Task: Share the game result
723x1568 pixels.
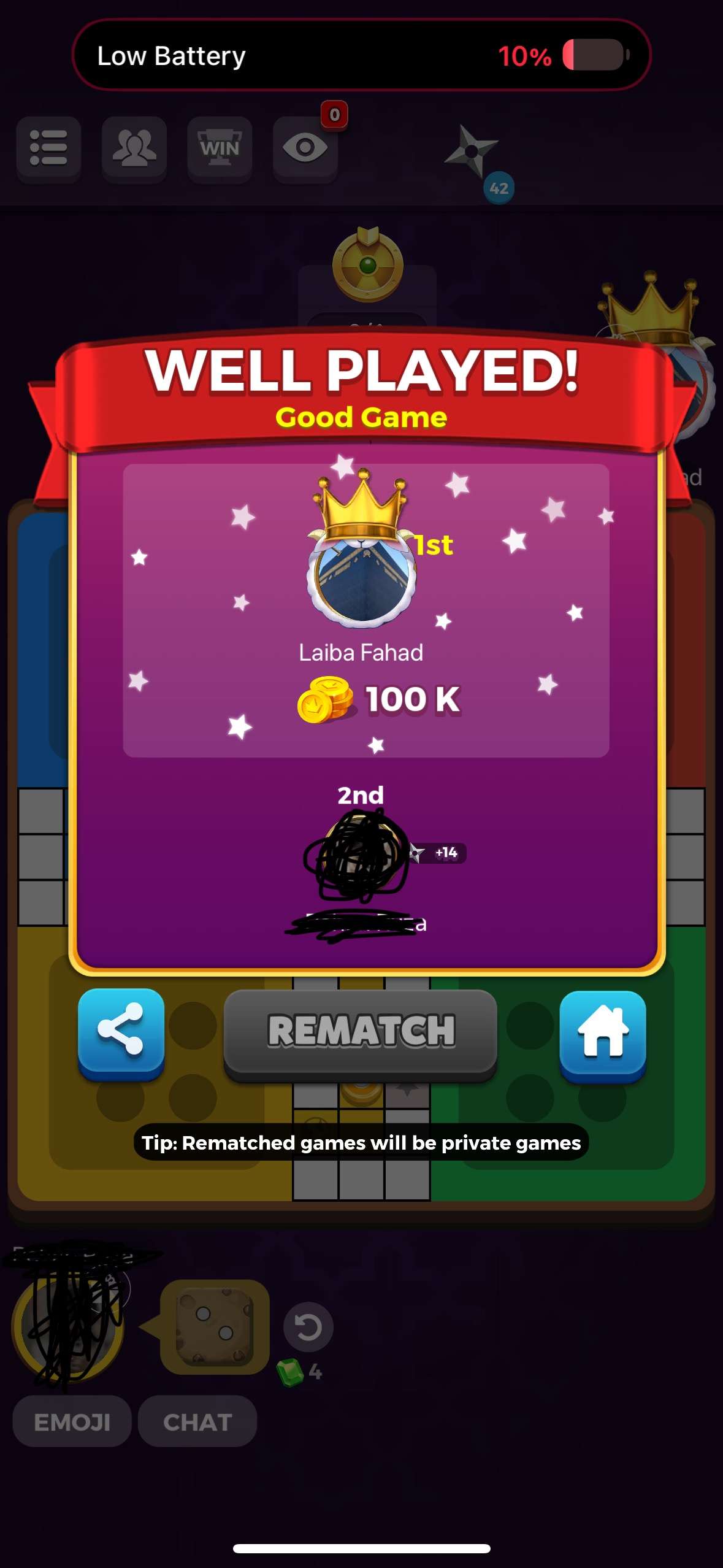Action: 121,1032
